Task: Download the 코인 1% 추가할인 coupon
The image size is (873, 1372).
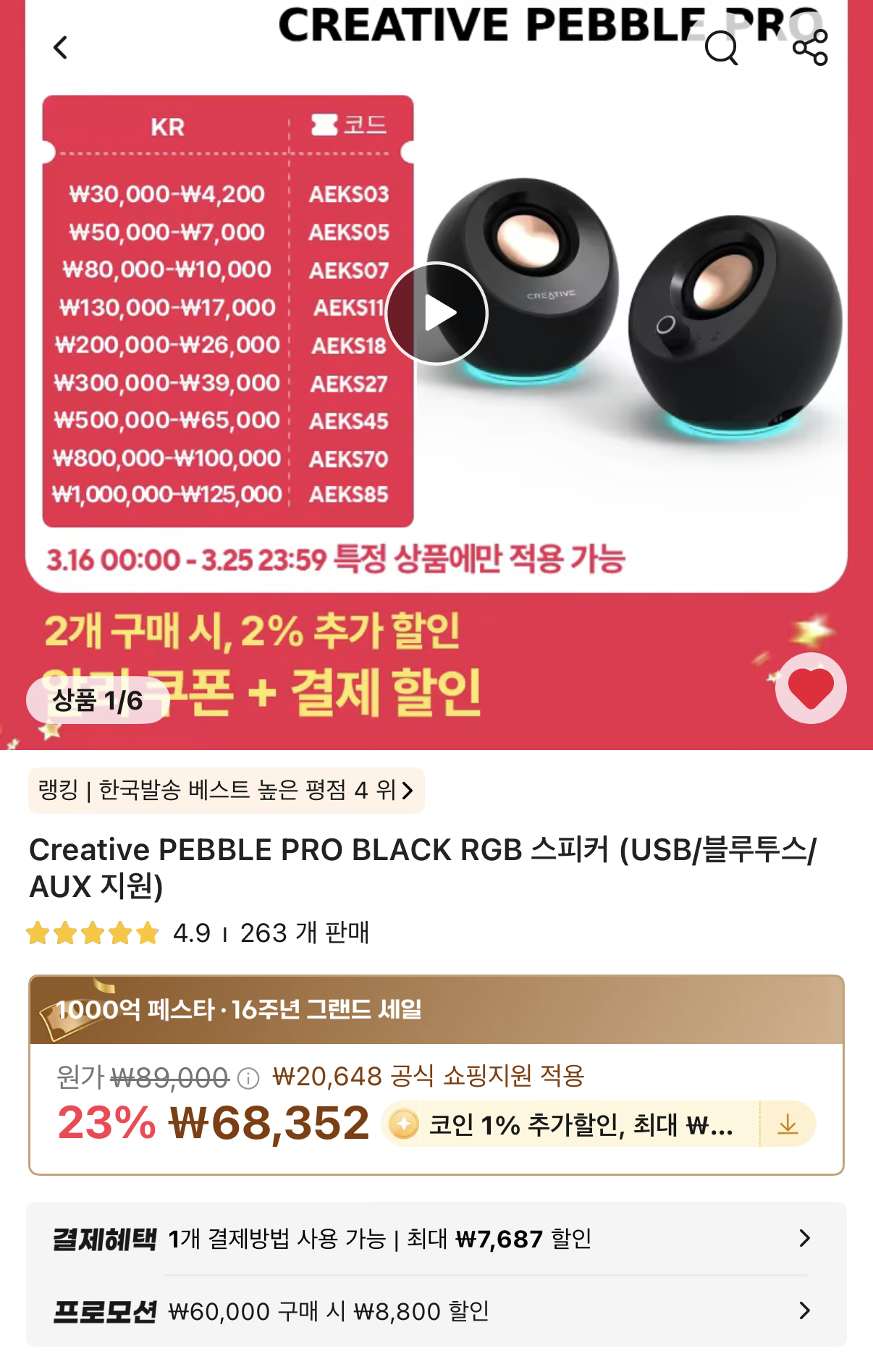Action: (788, 1124)
